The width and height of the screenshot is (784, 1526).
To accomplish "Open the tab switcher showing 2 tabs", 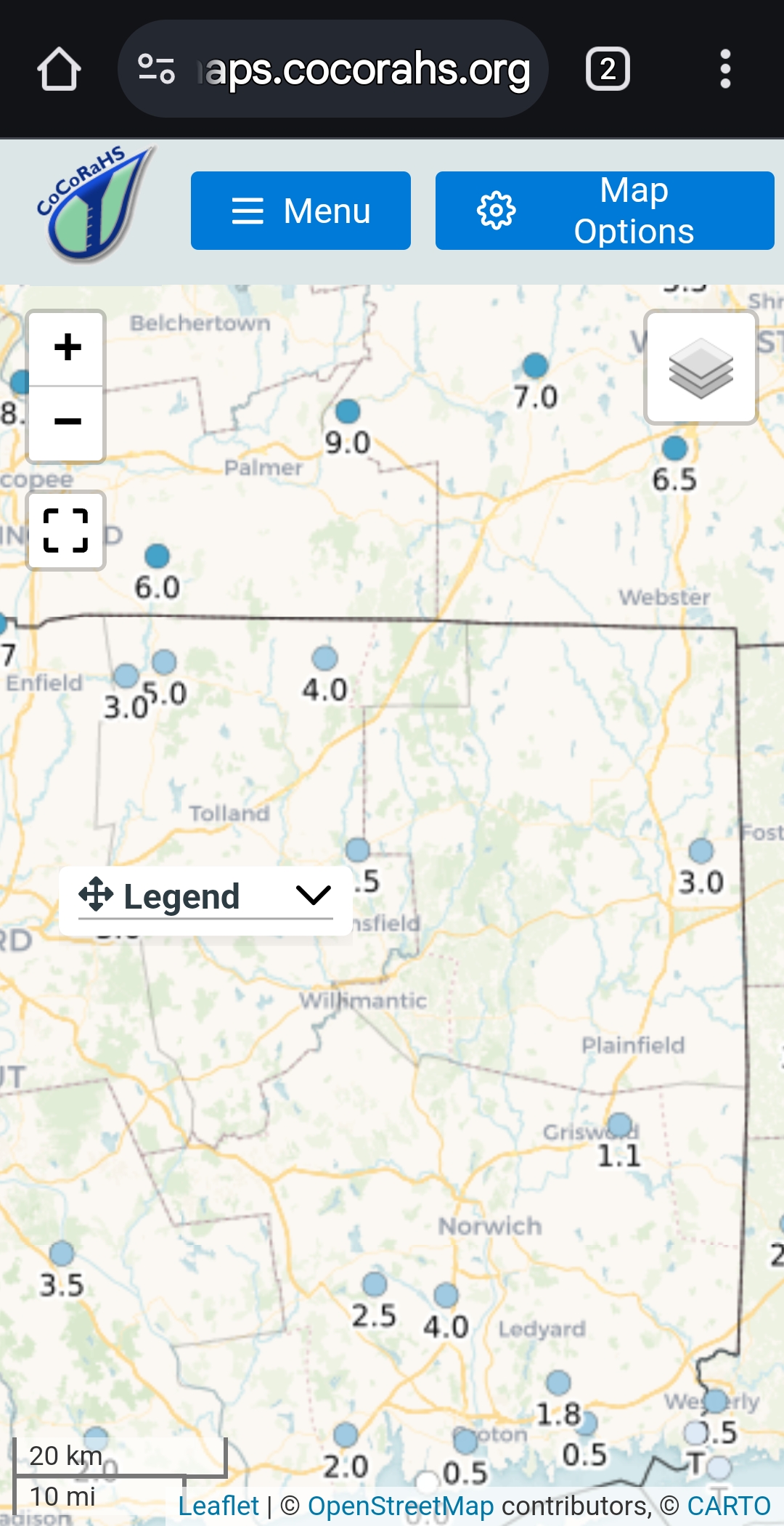I will pos(608,69).
